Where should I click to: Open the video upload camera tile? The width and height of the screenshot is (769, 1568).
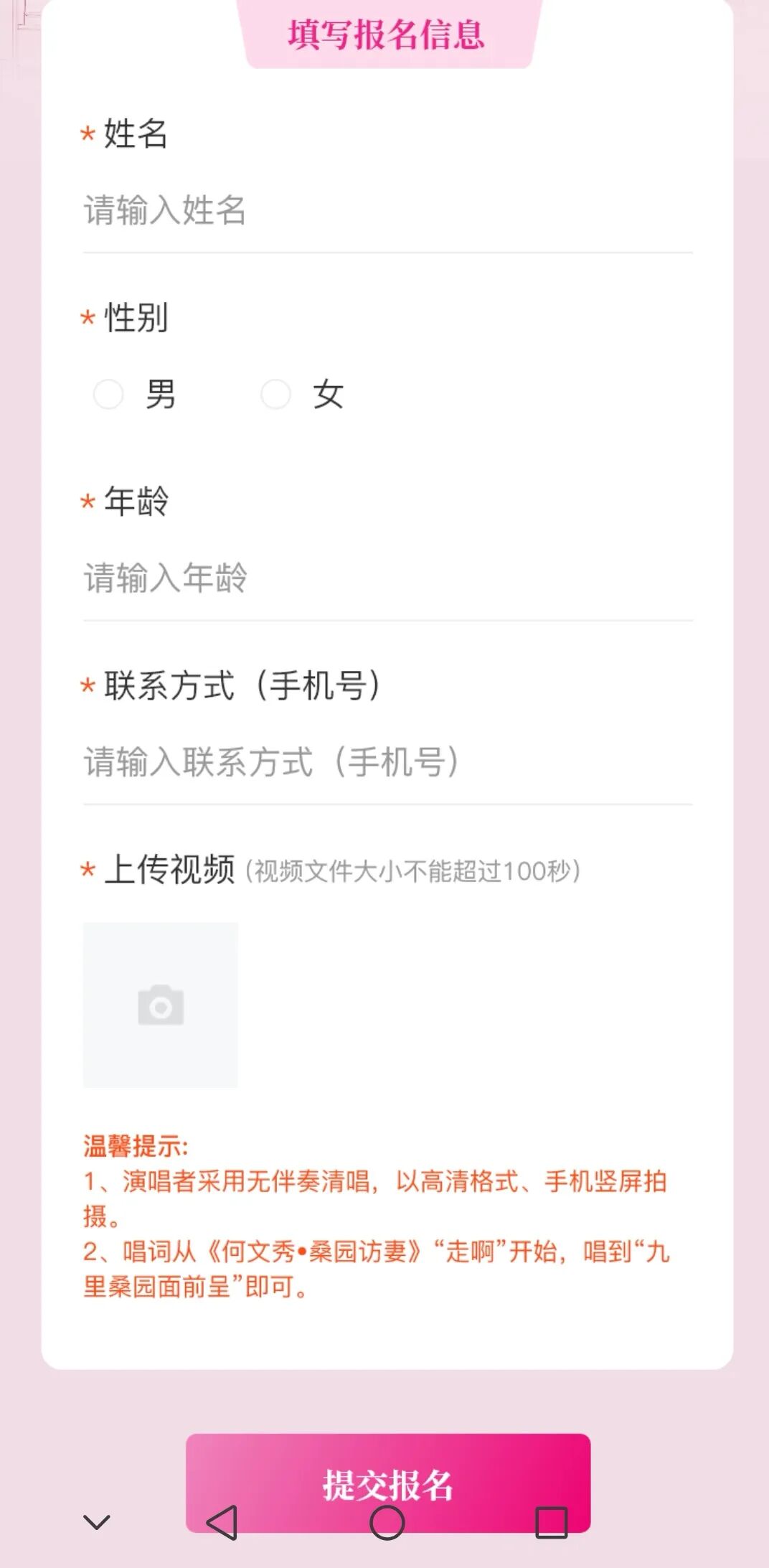pos(161,1005)
